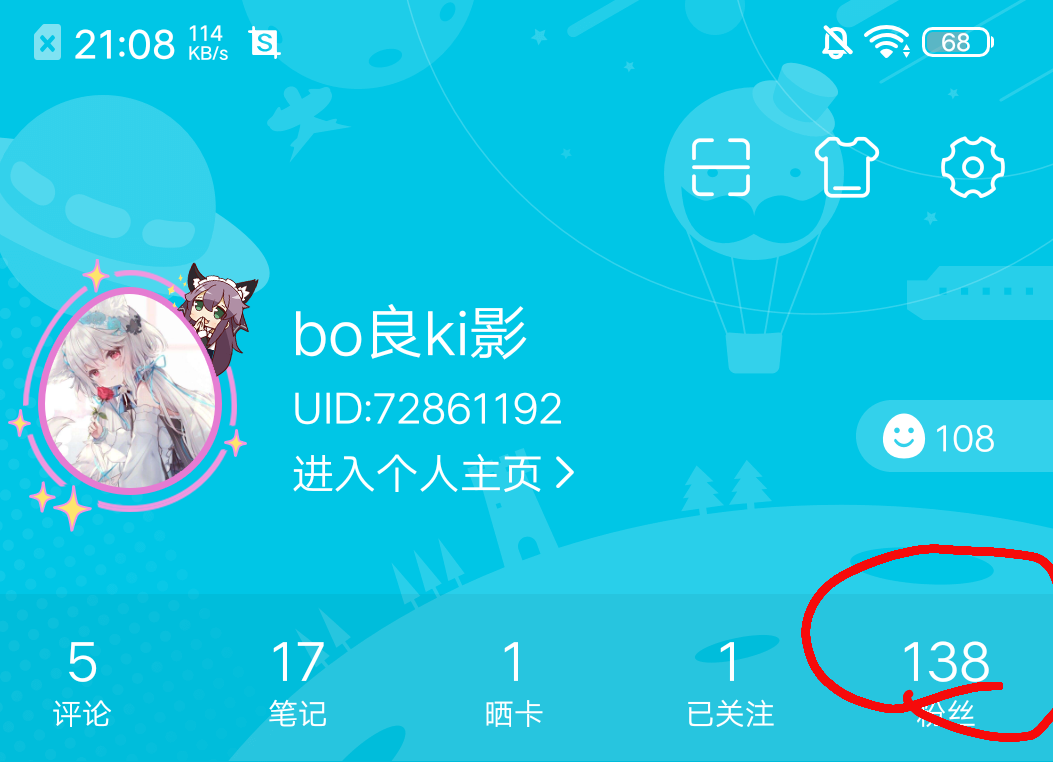Open the T-shirt theme icon
Viewport: 1053px width, 781px height.
[x=847, y=167]
